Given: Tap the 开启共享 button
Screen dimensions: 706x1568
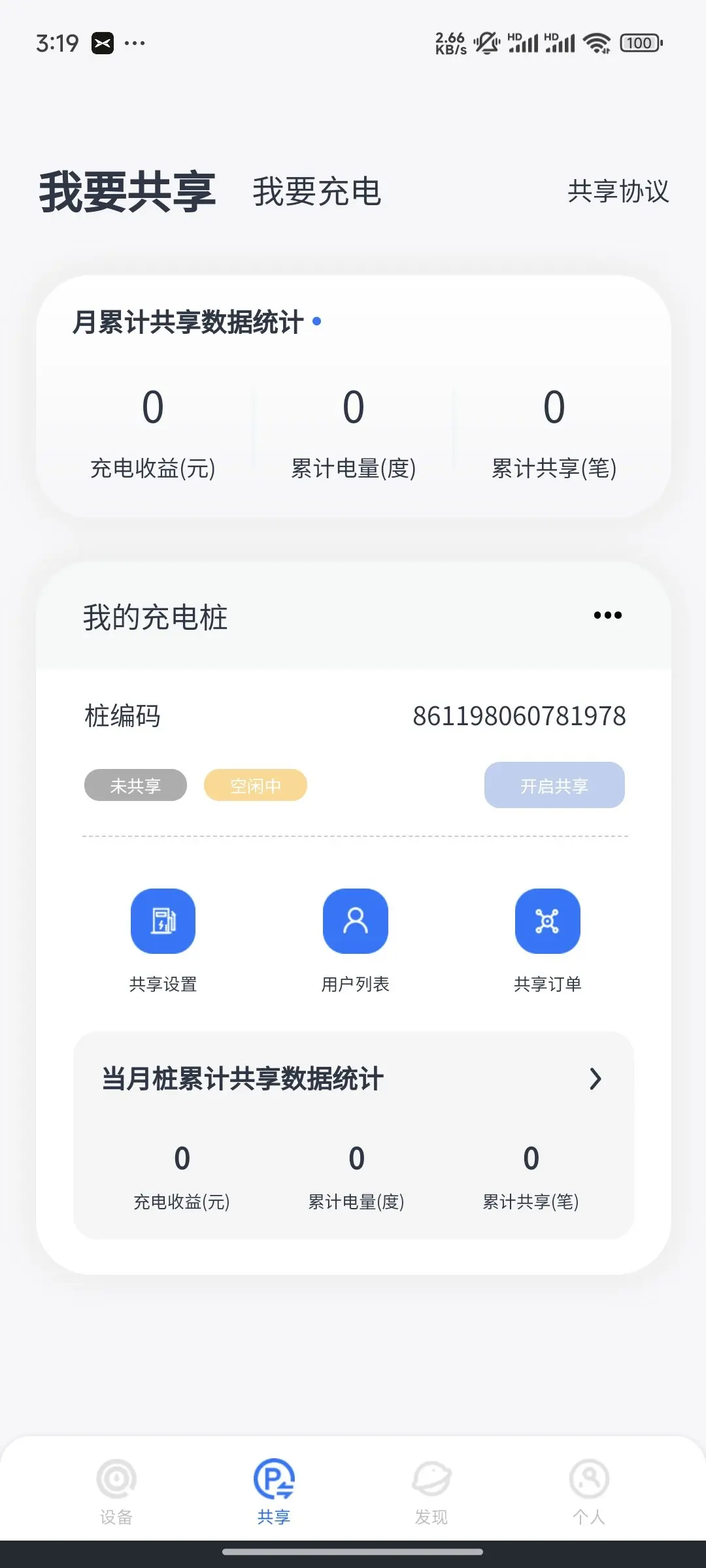Looking at the screenshot, I should click(554, 785).
